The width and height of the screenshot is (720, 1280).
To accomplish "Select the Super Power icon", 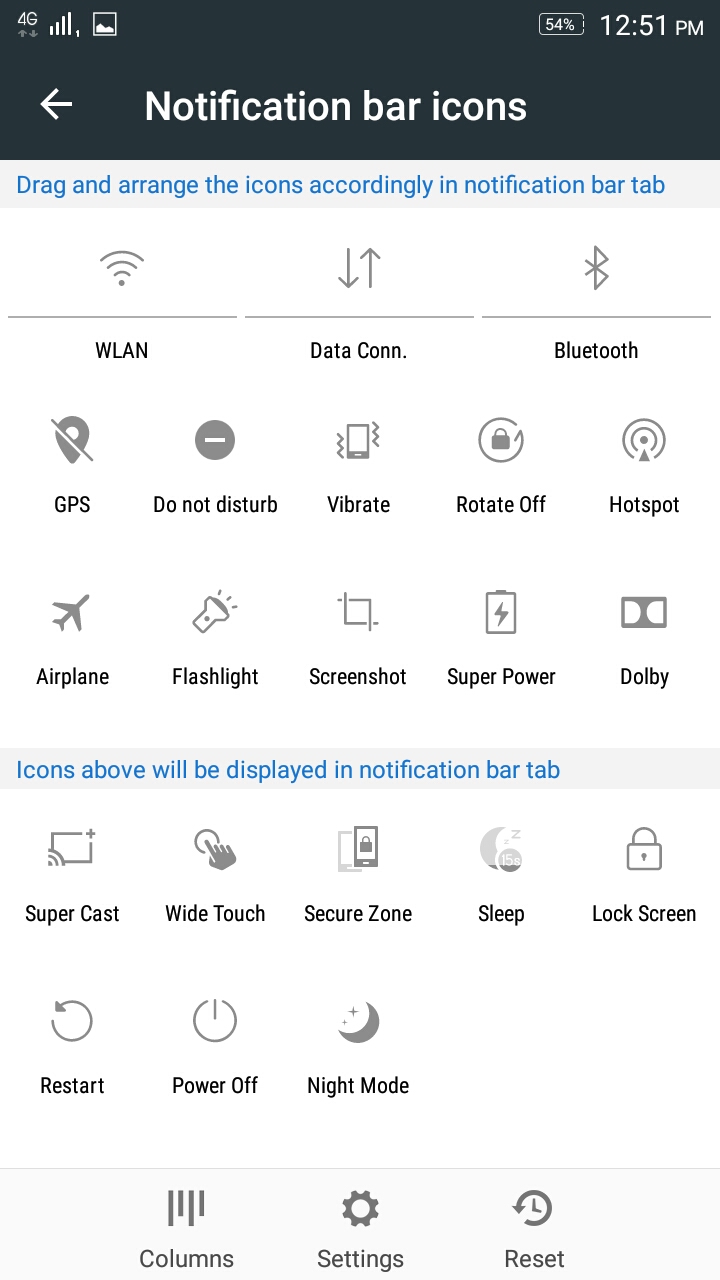I will [501, 613].
